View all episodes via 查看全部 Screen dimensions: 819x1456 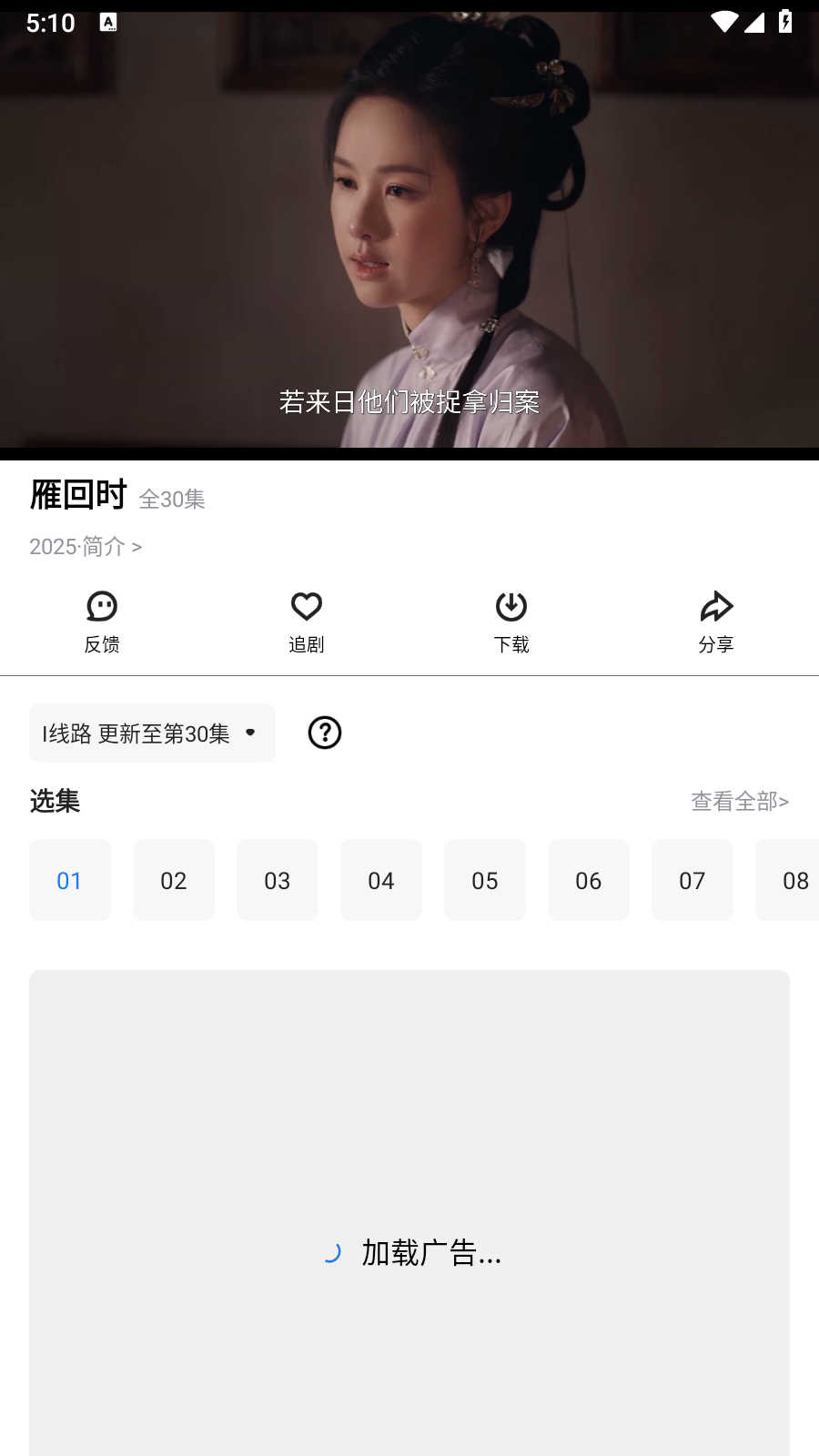739,801
